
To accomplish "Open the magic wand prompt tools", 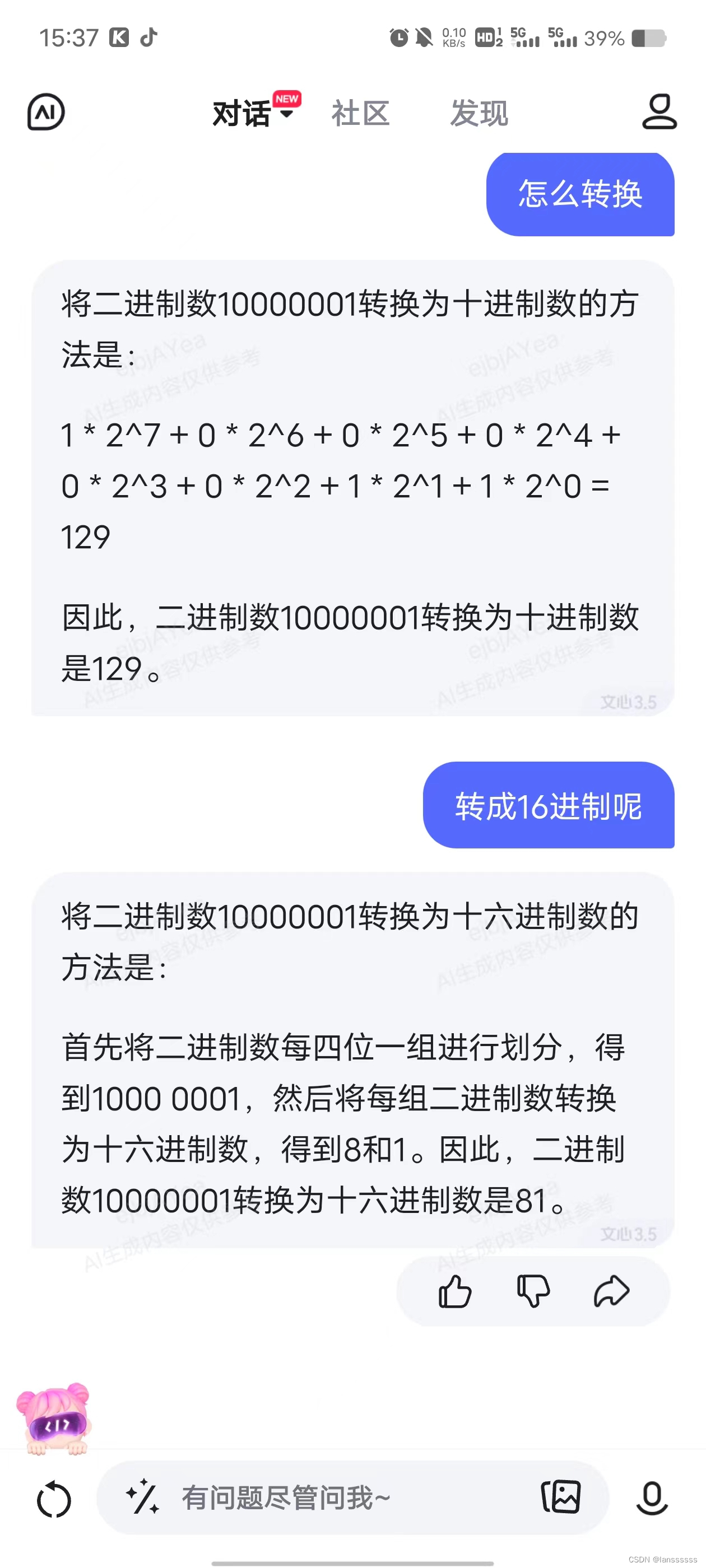I will point(142,1497).
